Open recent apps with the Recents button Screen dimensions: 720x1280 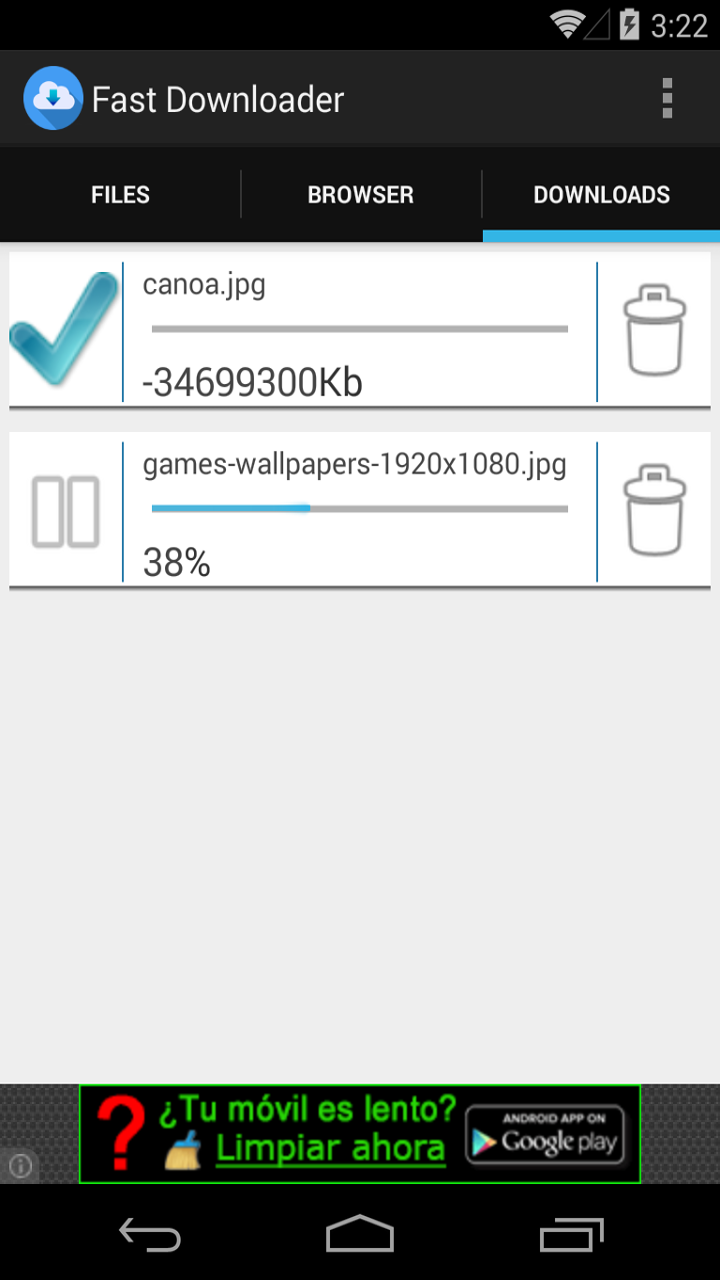pos(570,1235)
